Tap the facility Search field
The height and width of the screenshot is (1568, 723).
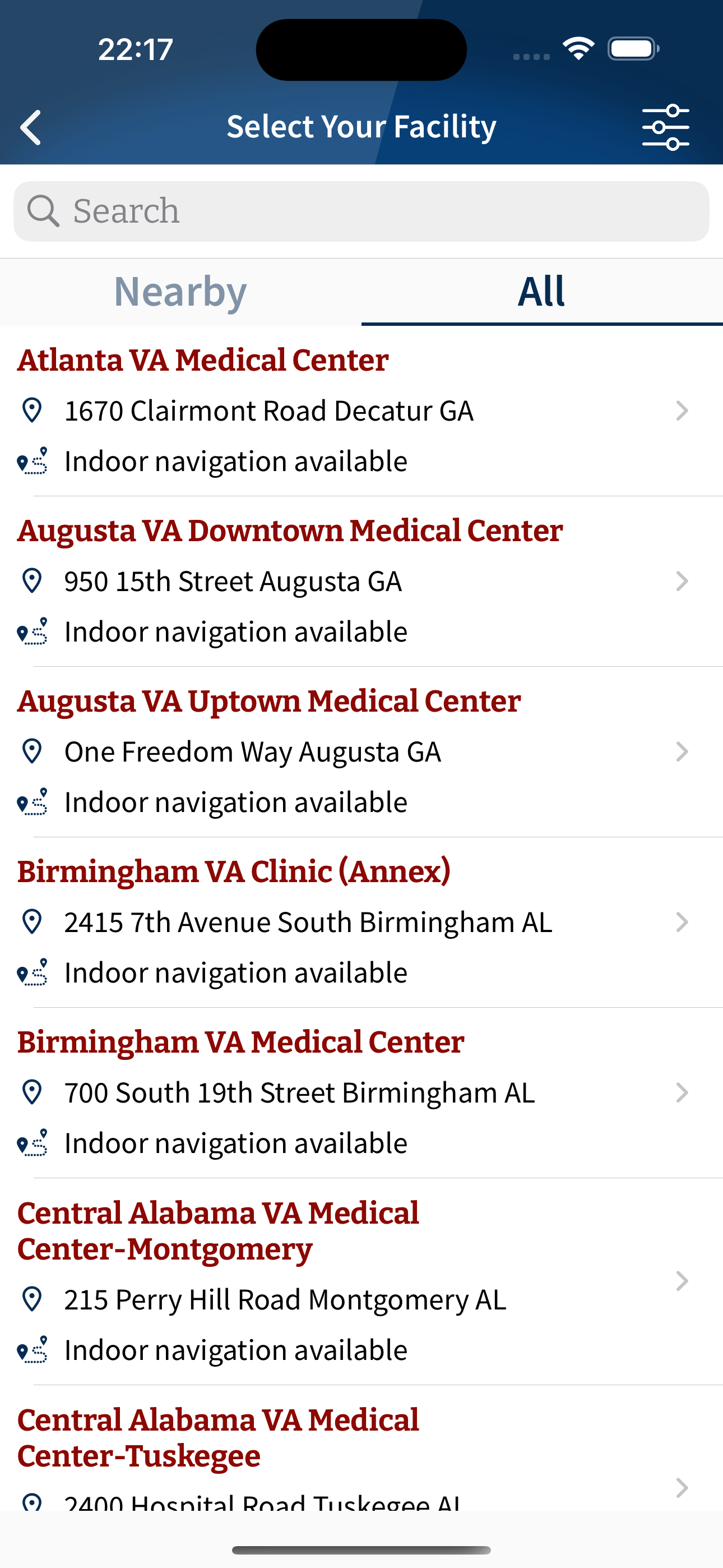361,211
